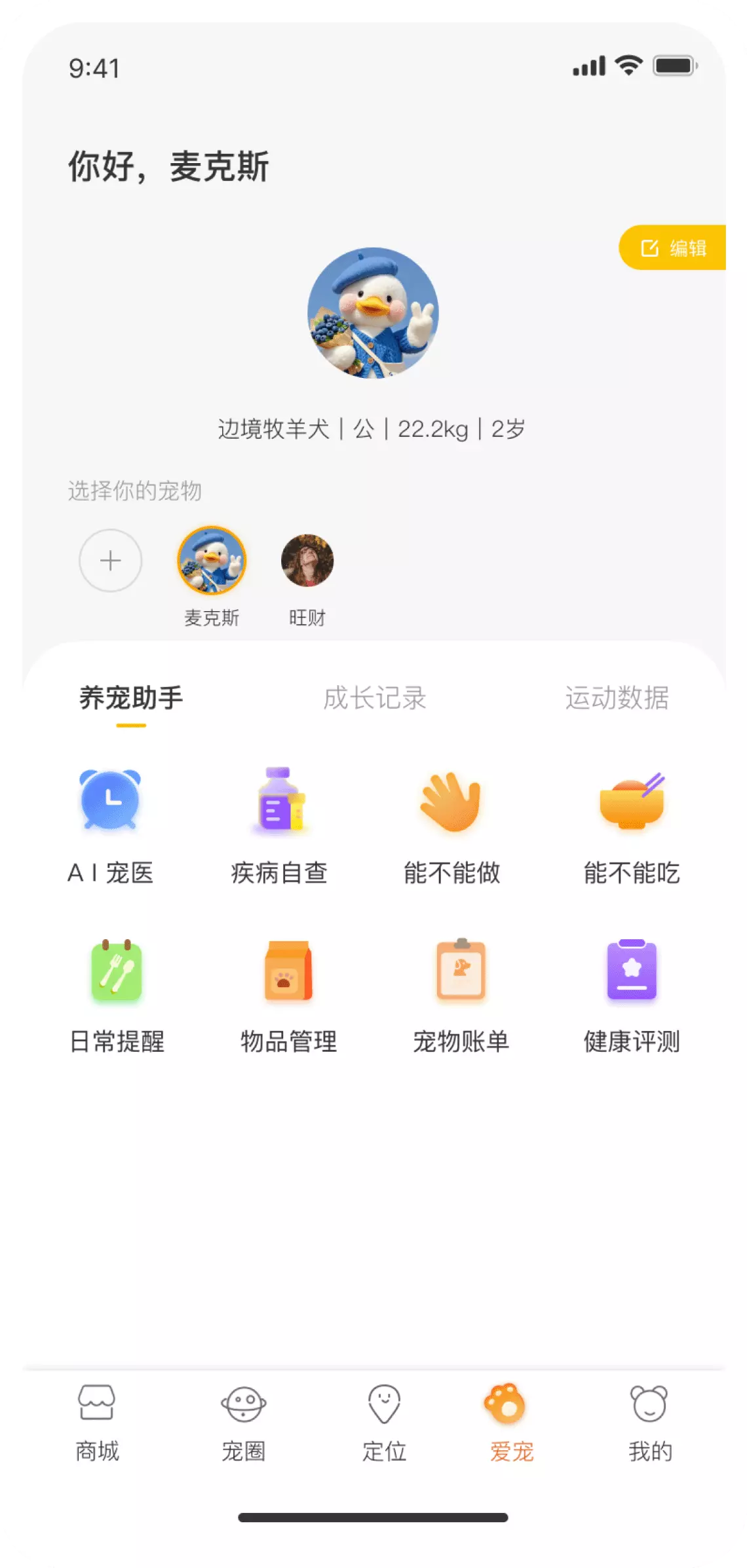Screen dimensions: 747x1568
Task: Check 能不能吃 food guide
Action: [x=632, y=825]
